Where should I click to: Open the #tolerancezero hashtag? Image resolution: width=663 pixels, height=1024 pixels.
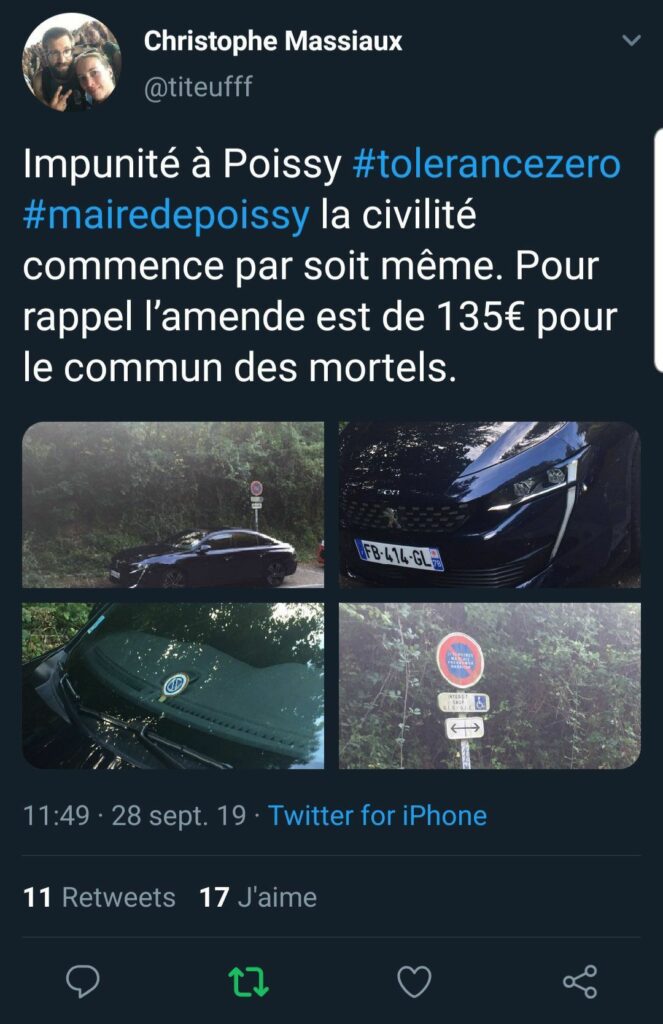486,164
